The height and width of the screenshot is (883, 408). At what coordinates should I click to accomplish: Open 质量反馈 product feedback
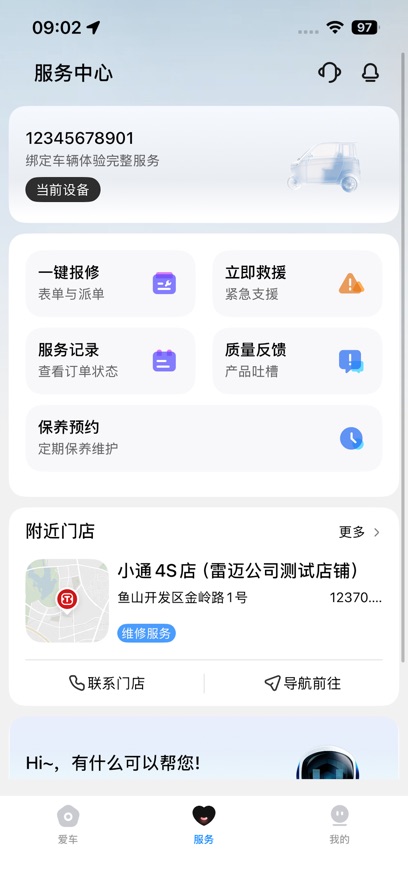(297, 361)
